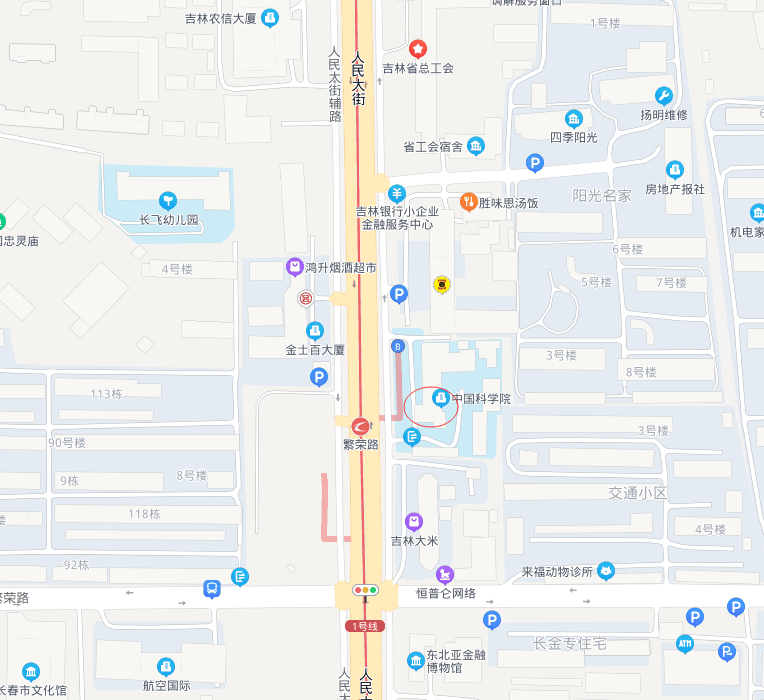Open 东北亚金融博物馆 museum marker
Image resolution: width=764 pixels, height=700 pixels.
416,661
